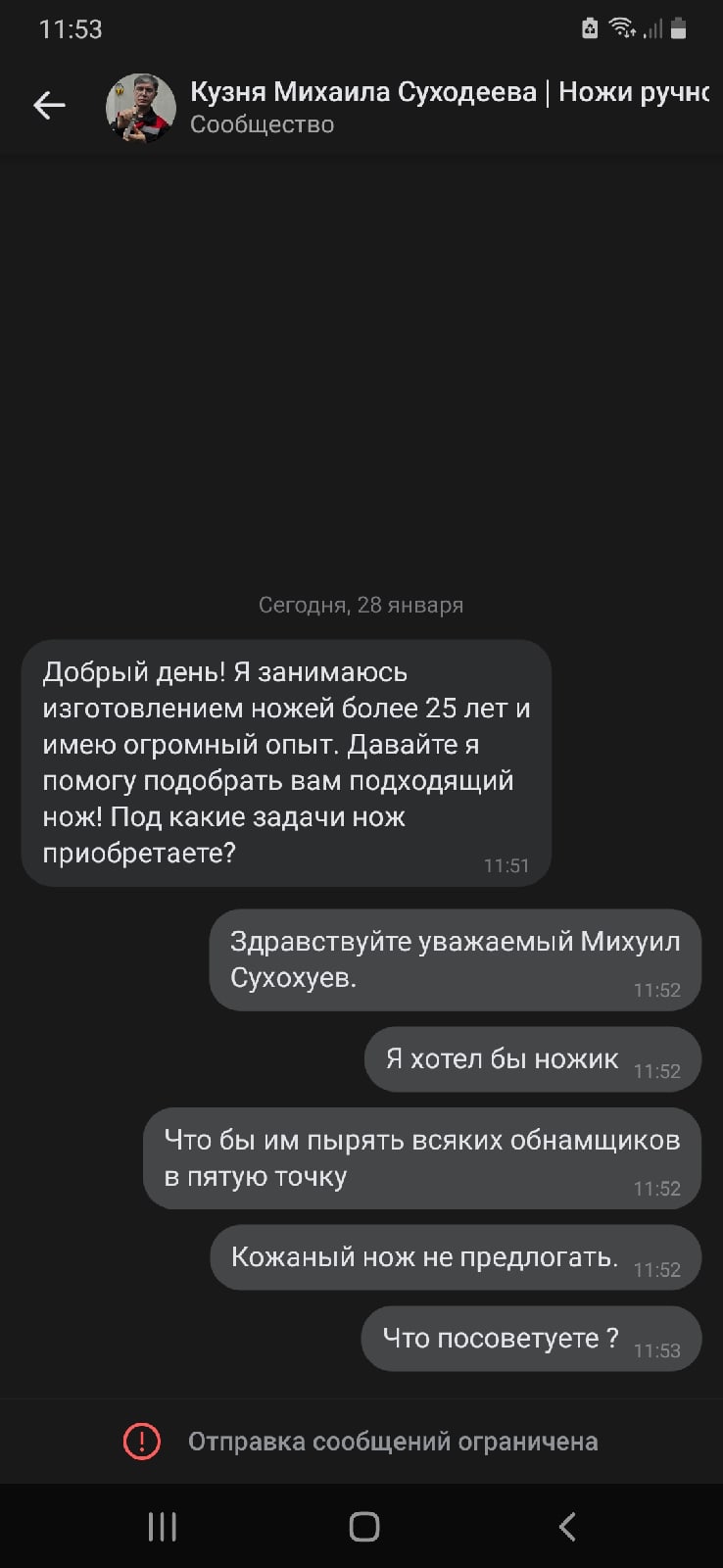Tap the system back button
The image size is (723, 1568).
pyautogui.click(x=566, y=1526)
